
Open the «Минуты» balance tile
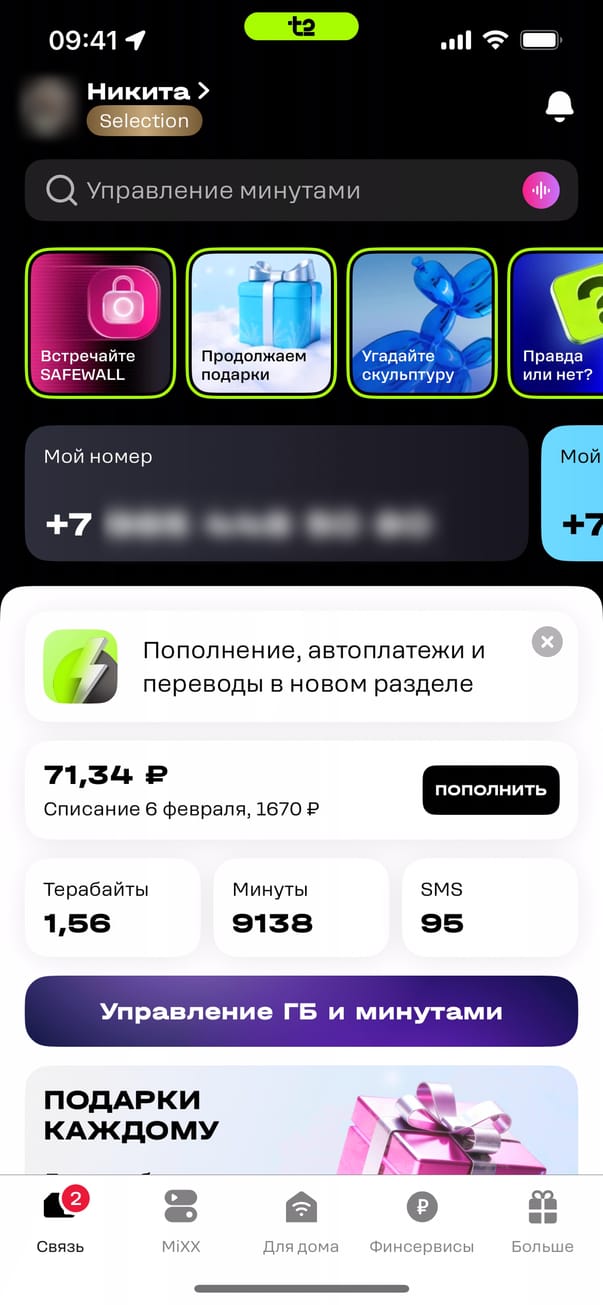point(300,907)
